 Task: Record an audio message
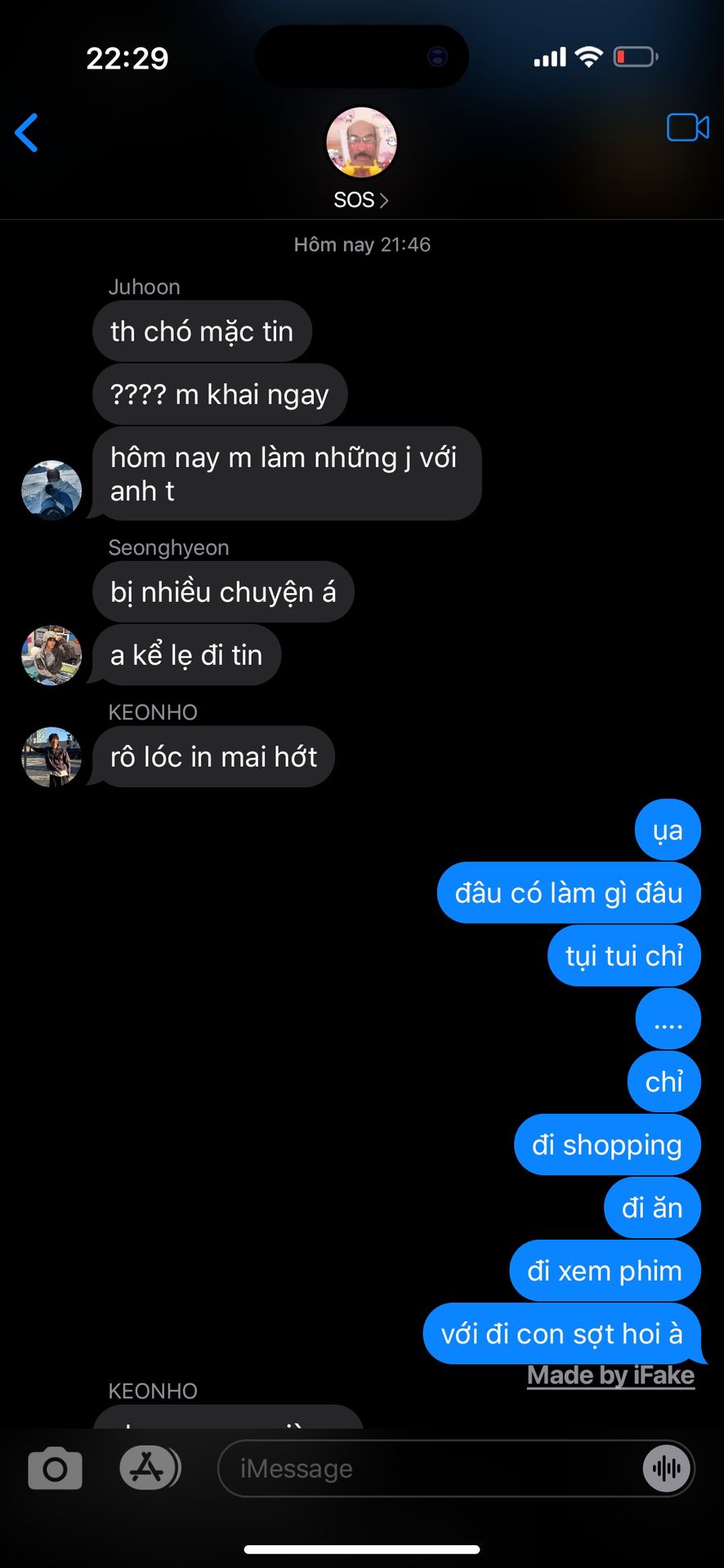coord(666,1468)
